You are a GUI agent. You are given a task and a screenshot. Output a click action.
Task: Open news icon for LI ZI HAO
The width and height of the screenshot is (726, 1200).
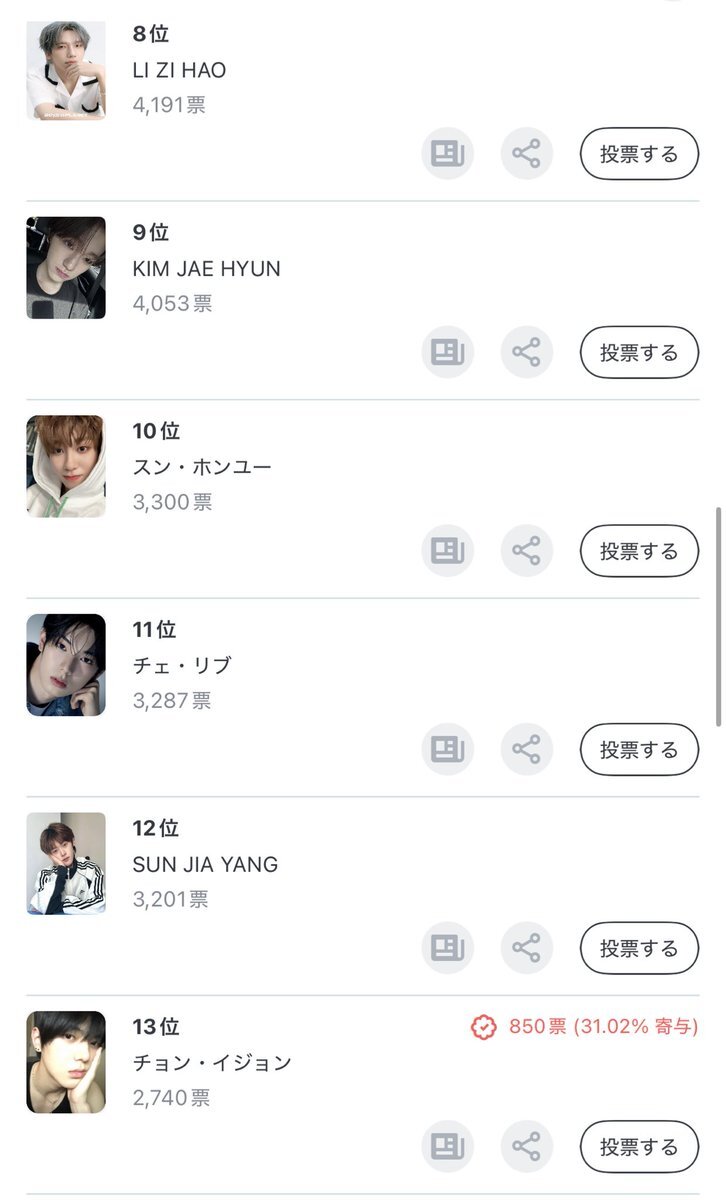point(447,154)
